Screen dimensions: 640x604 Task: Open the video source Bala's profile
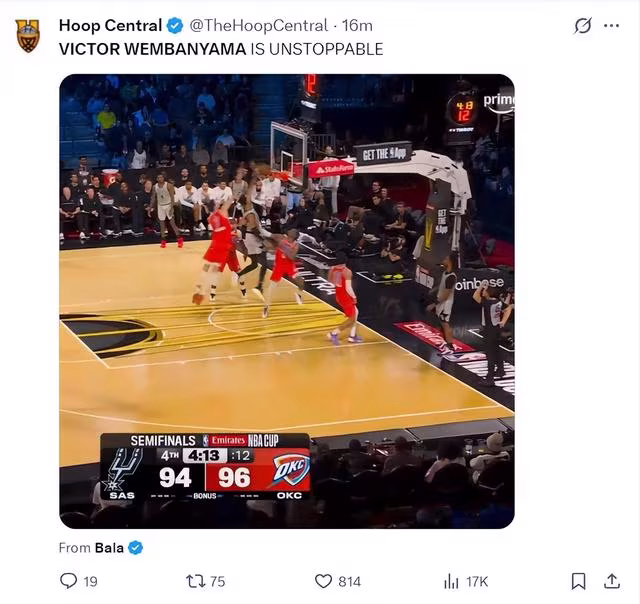click(109, 548)
